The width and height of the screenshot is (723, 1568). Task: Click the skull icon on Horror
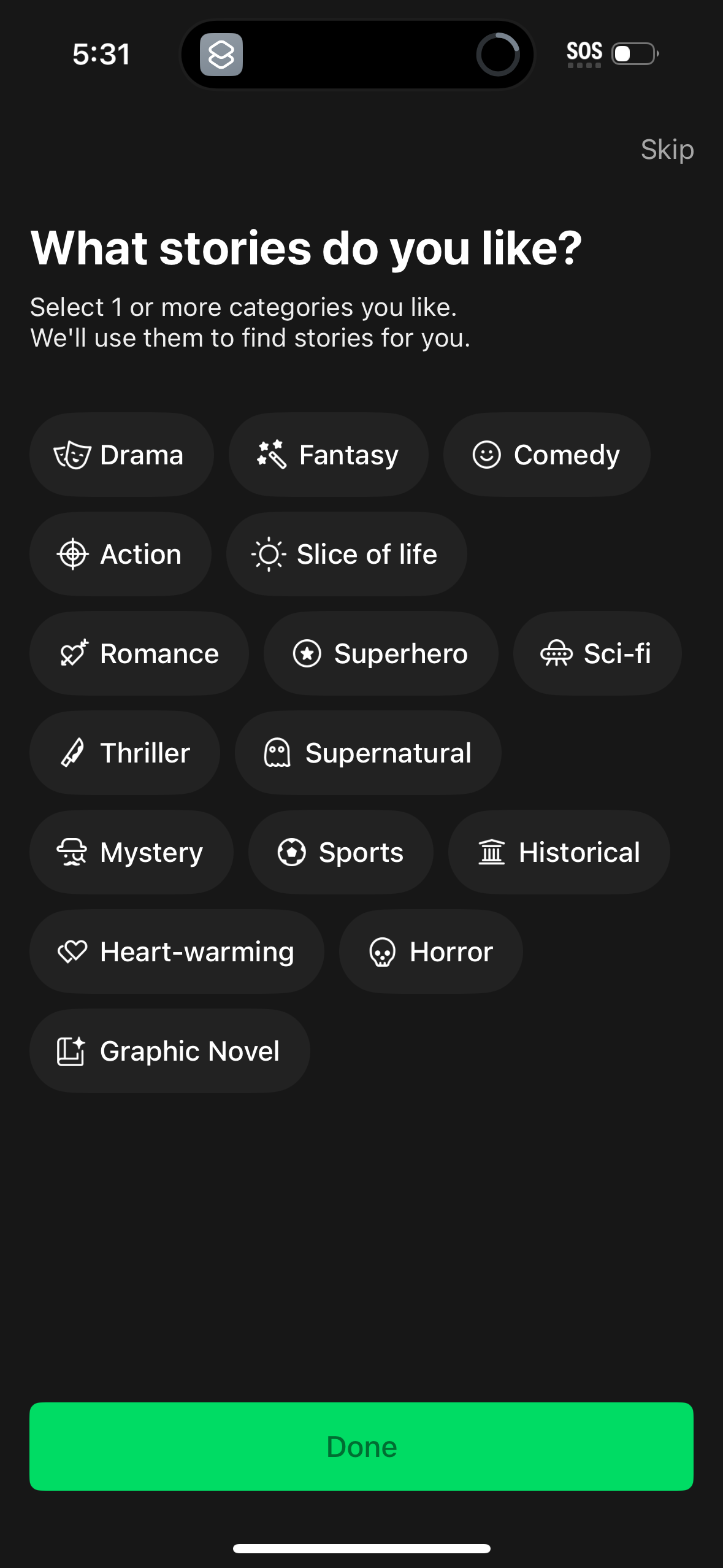[x=384, y=951]
